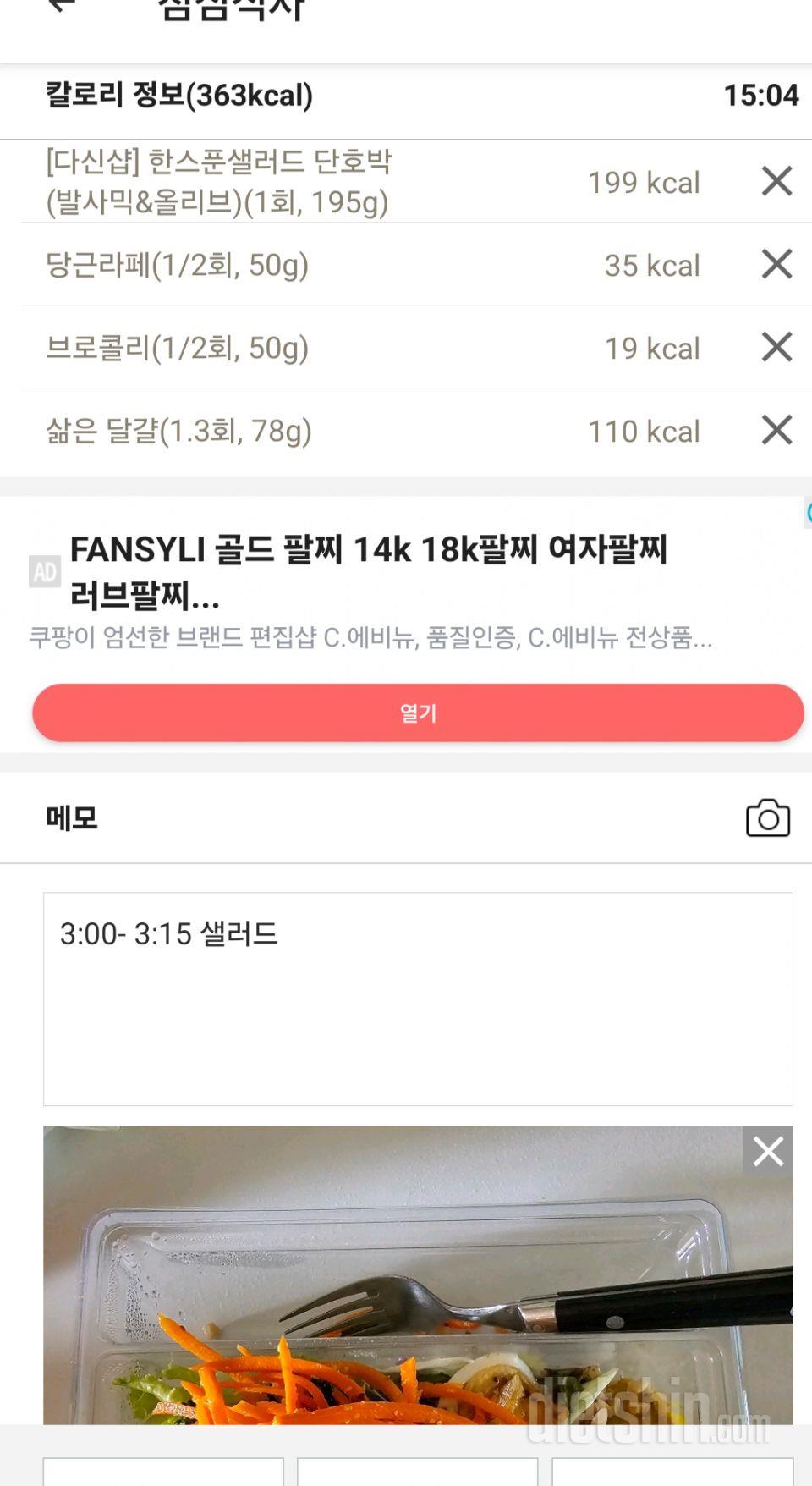The width and height of the screenshot is (812, 1486).
Task: Select the 메모 section header
Action: click(71, 817)
